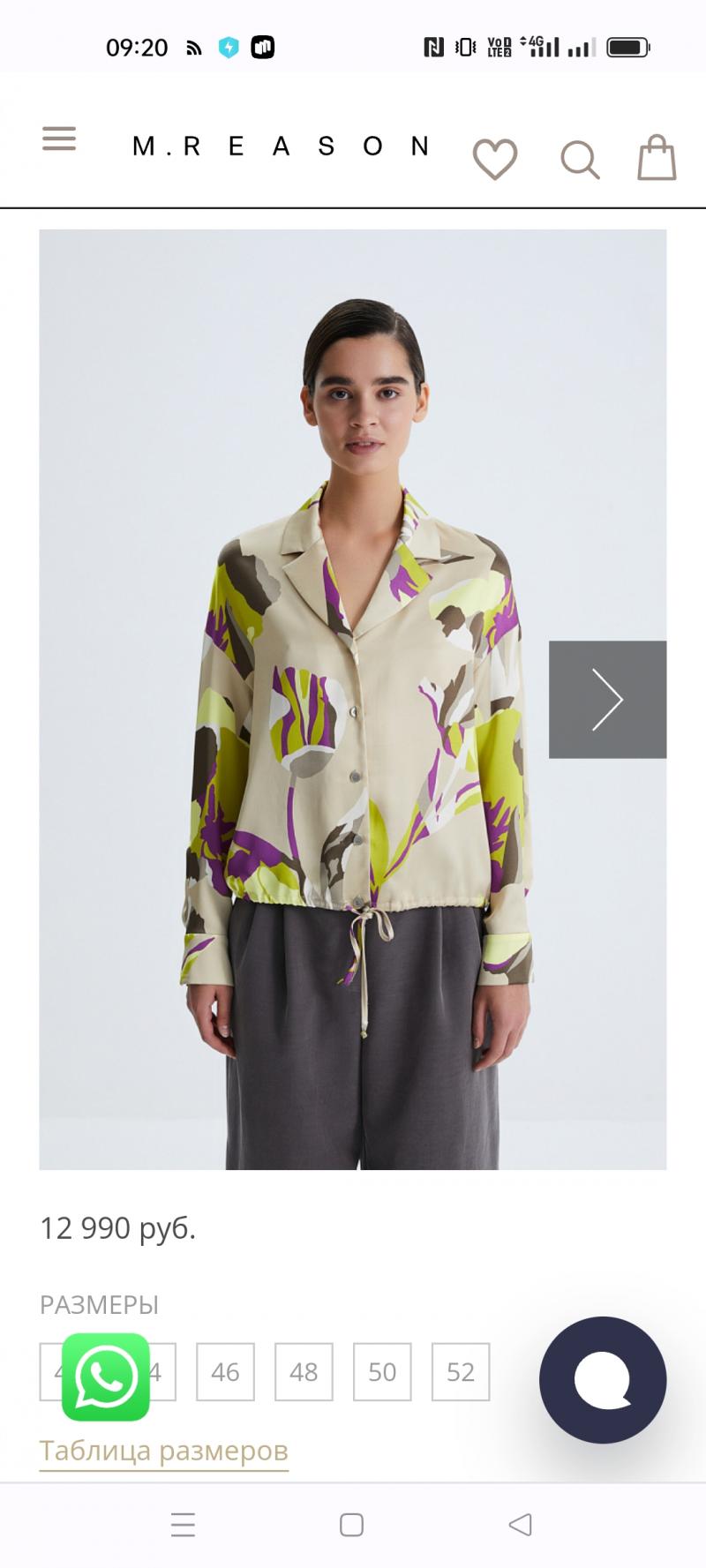The width and height of the screenshot is (706, 1568).
Task: Select size 46
Action: (x=225, y=1372)
